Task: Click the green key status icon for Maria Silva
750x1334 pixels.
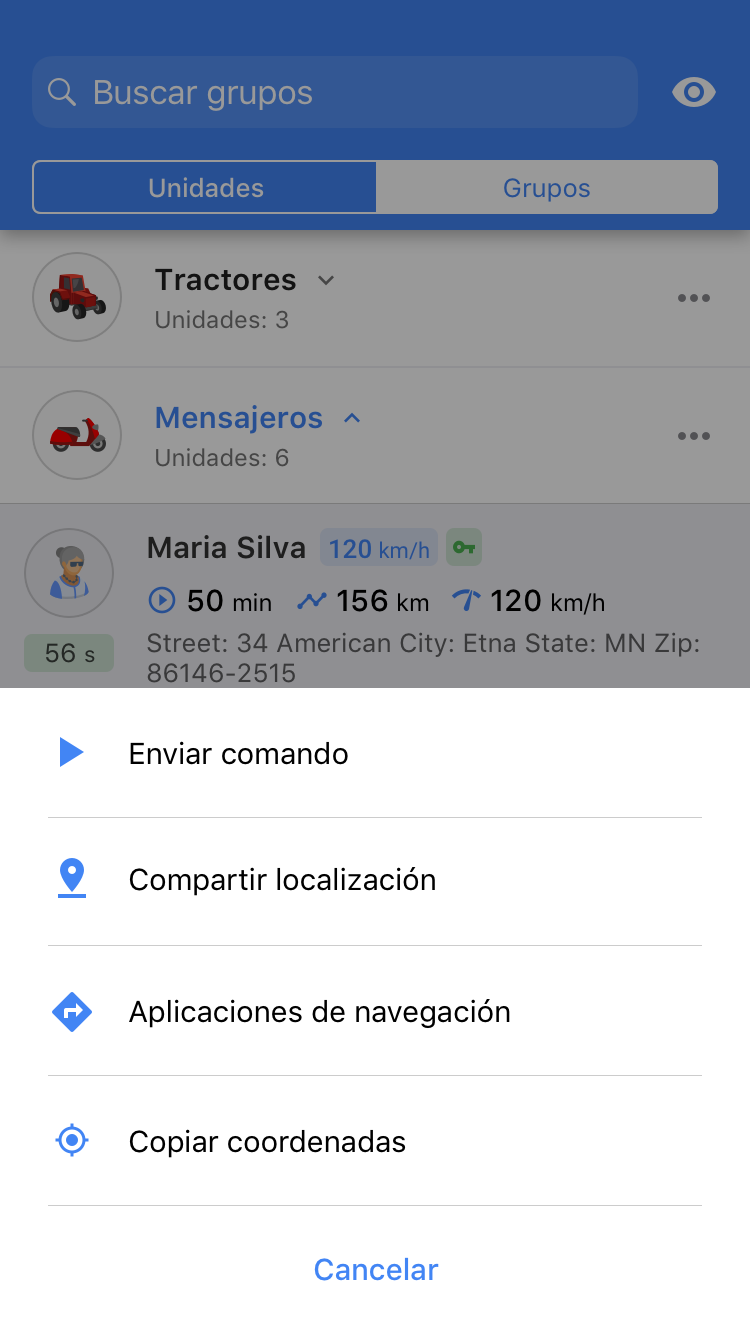Action: point(463,548)
